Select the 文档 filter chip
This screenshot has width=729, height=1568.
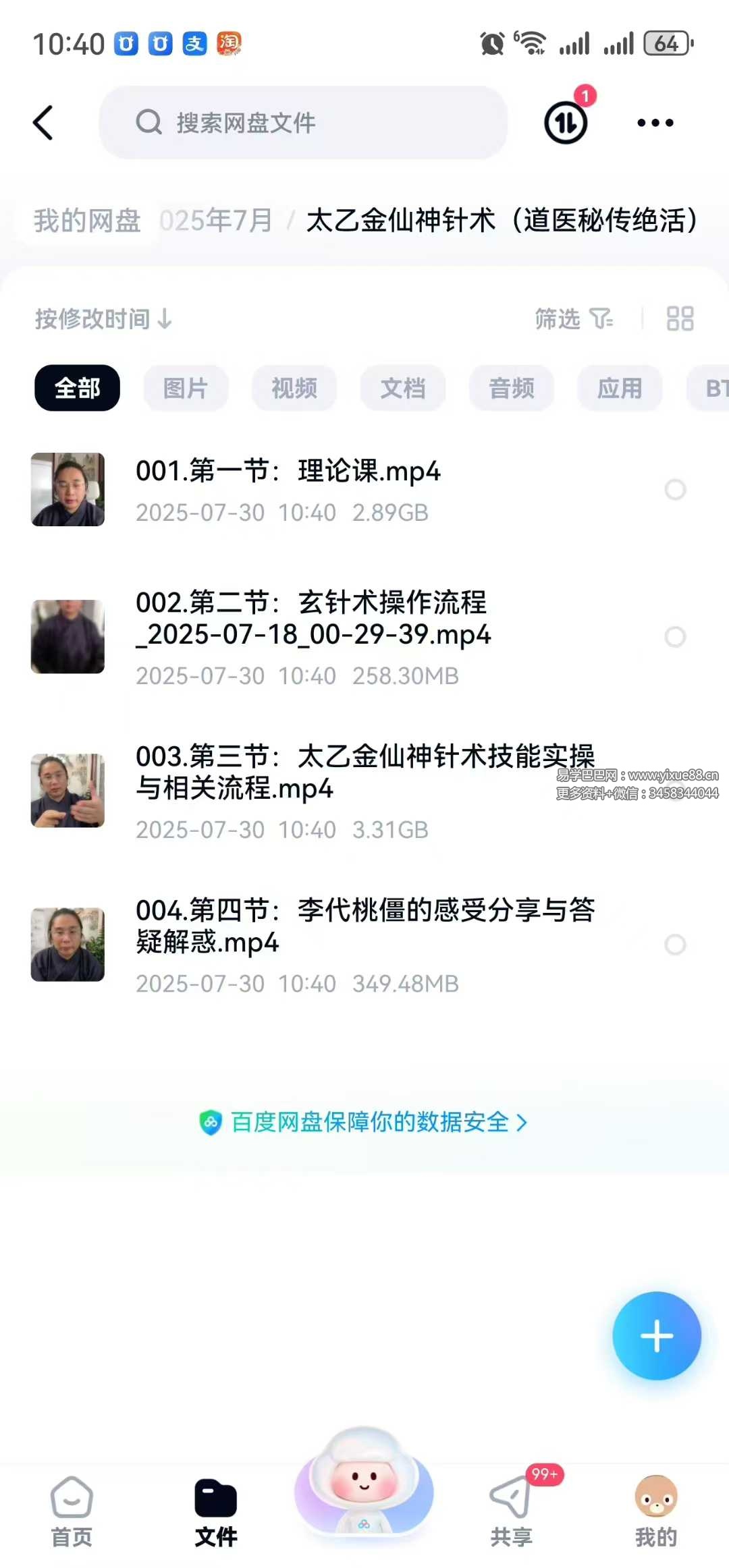click(403, 388)
